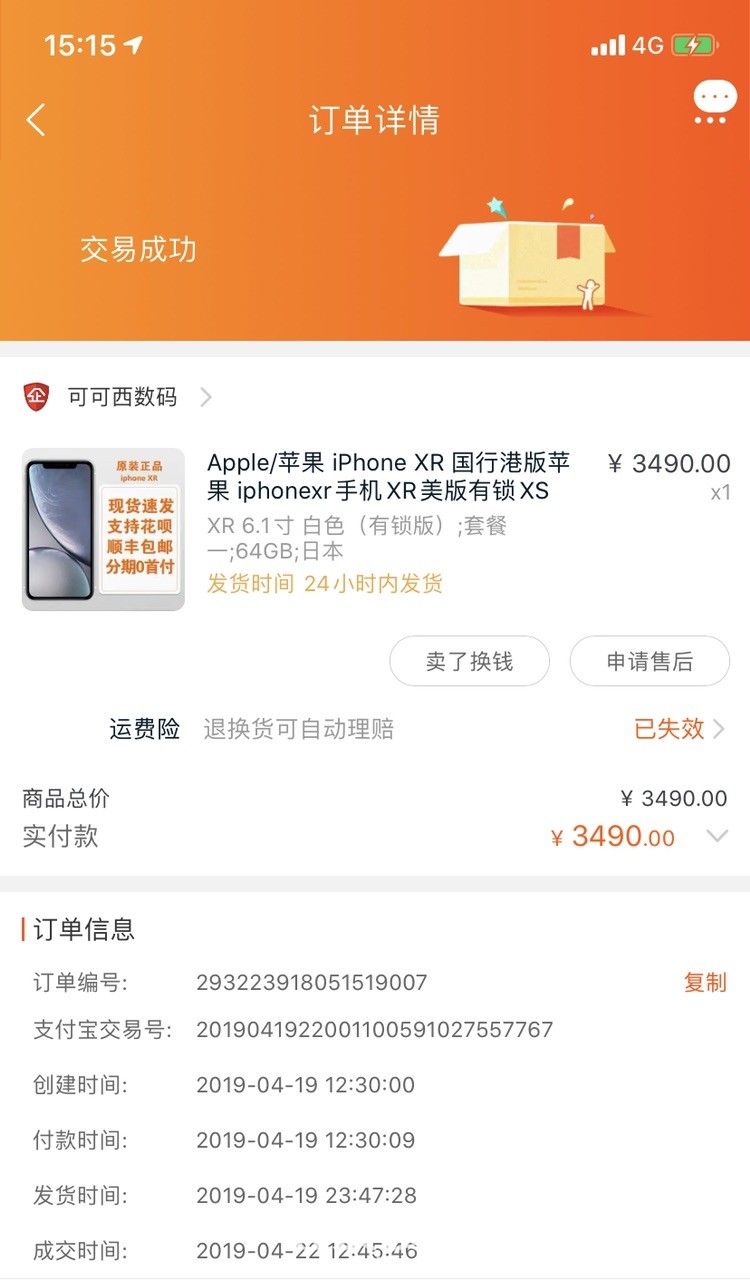Open the message chat bubble icon
The image size is (750, 1280).
(x=714, y=102)
